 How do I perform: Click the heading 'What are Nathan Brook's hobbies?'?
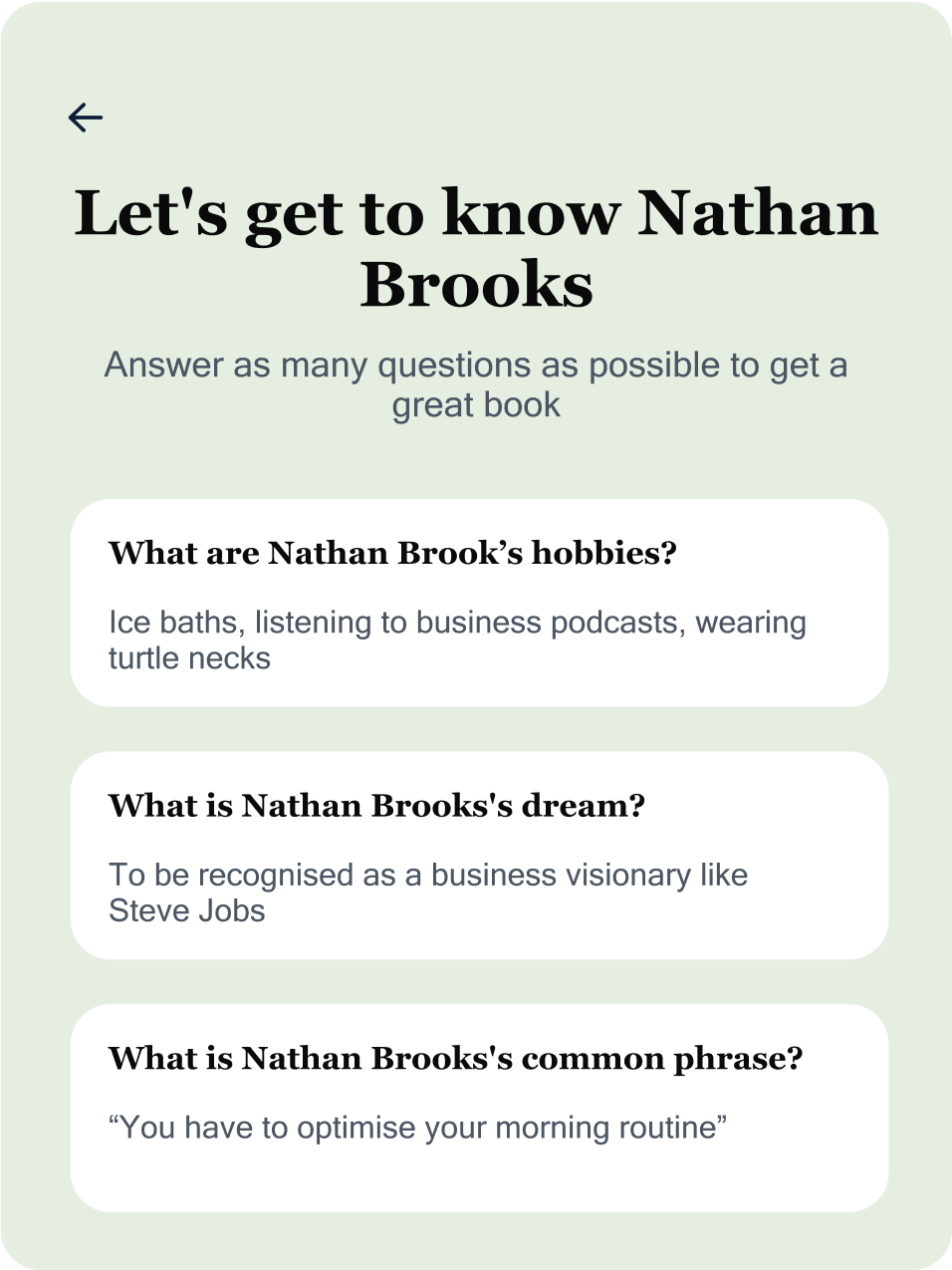click(x=393, y=553)
